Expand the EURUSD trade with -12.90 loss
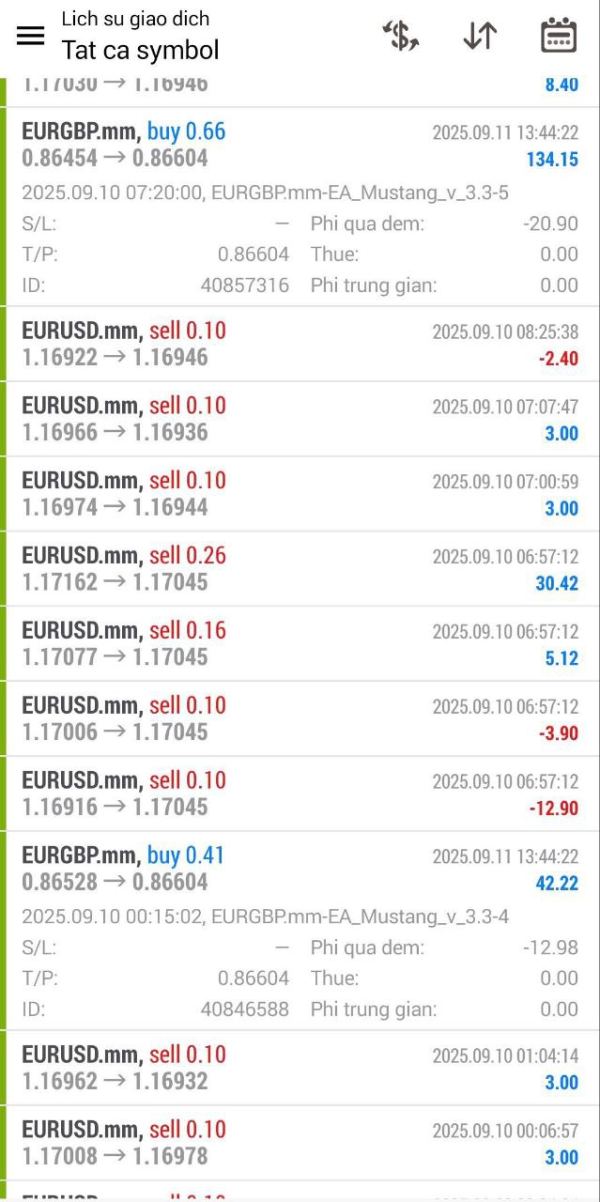This screenshot has height=1202, width=600. pyautogui.click(x=300, y=794)
